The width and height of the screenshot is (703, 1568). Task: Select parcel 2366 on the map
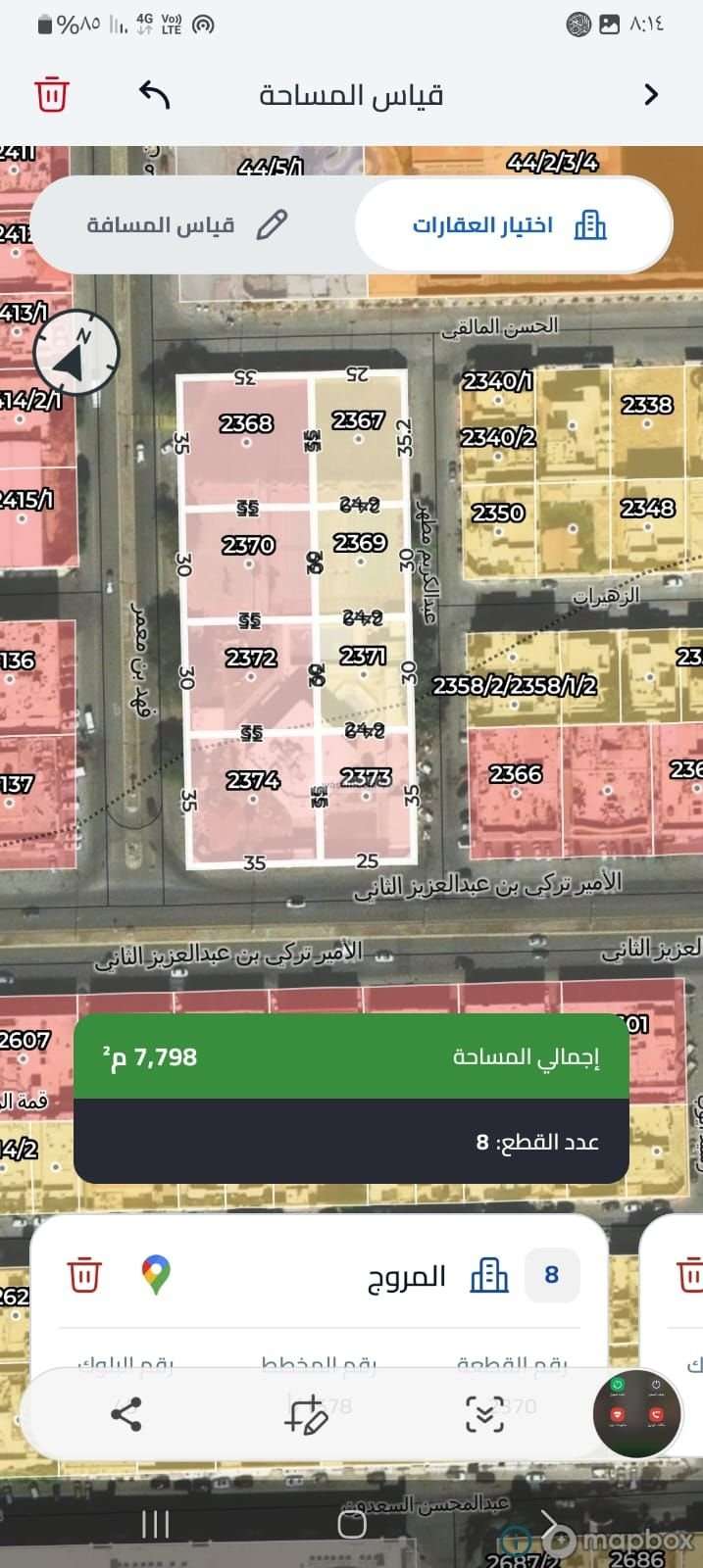pos(516,784)
